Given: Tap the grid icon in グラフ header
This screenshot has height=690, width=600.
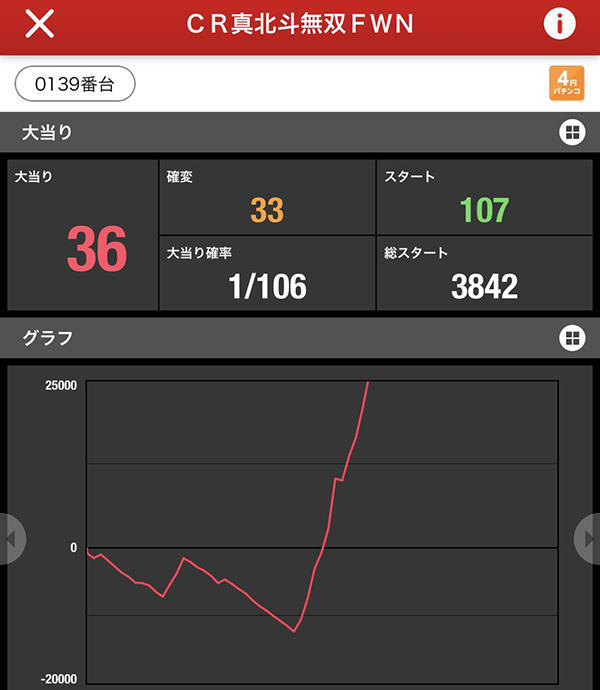Looking at the screenshot, I should [x=572, y=338].
